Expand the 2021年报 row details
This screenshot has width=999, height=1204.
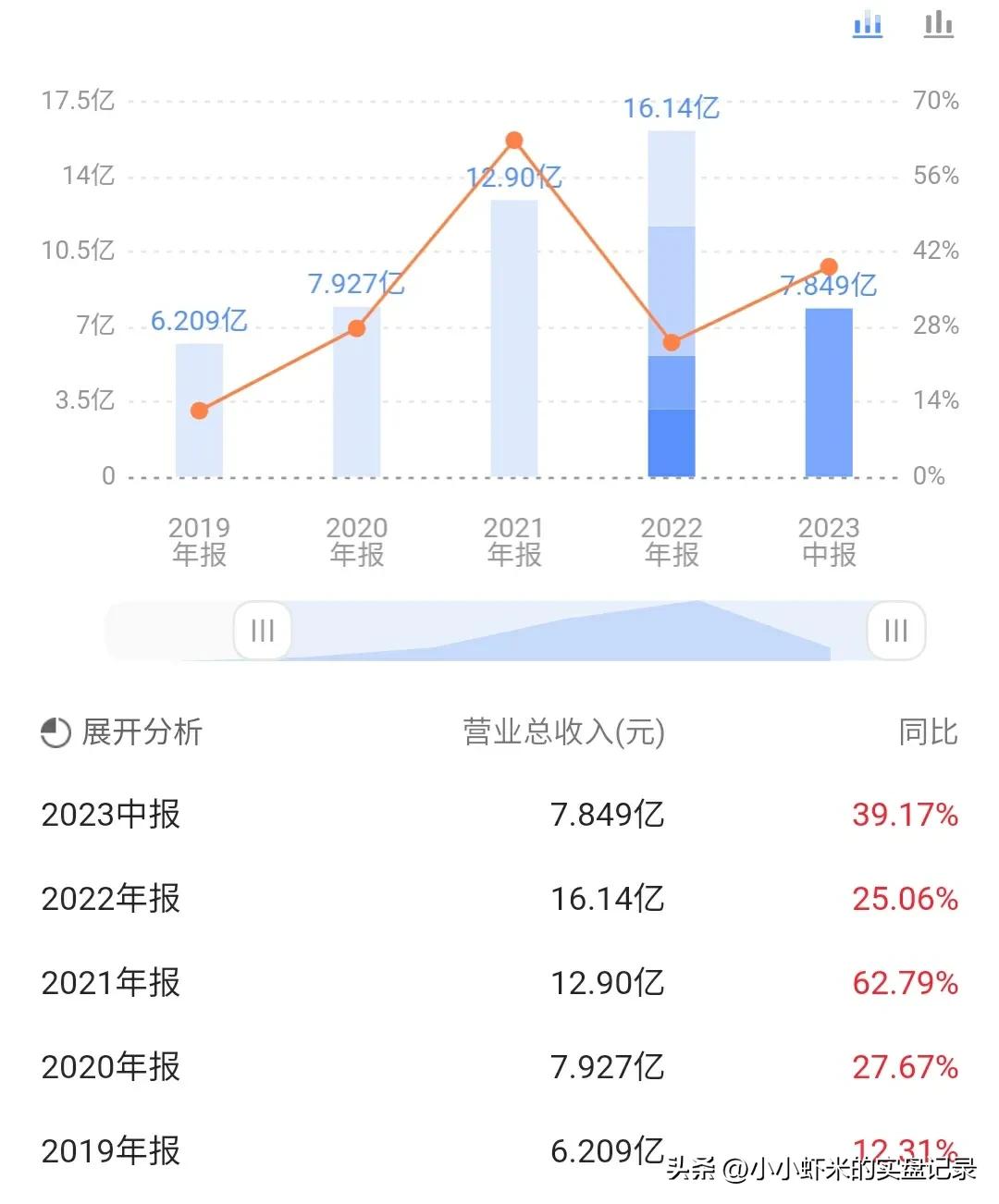[111, 984]
